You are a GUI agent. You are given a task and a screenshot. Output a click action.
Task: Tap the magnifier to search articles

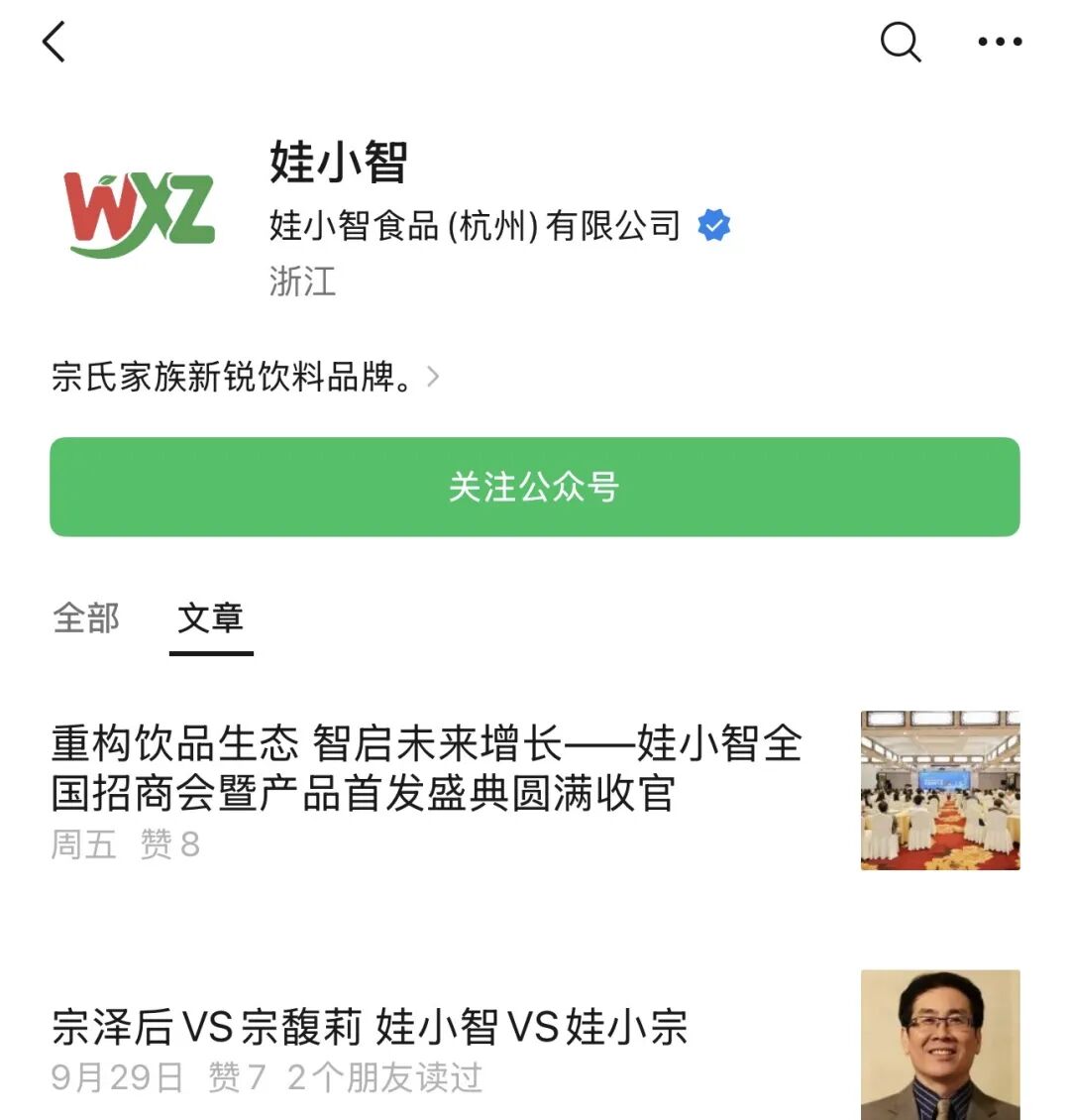(x=900, y=42)
